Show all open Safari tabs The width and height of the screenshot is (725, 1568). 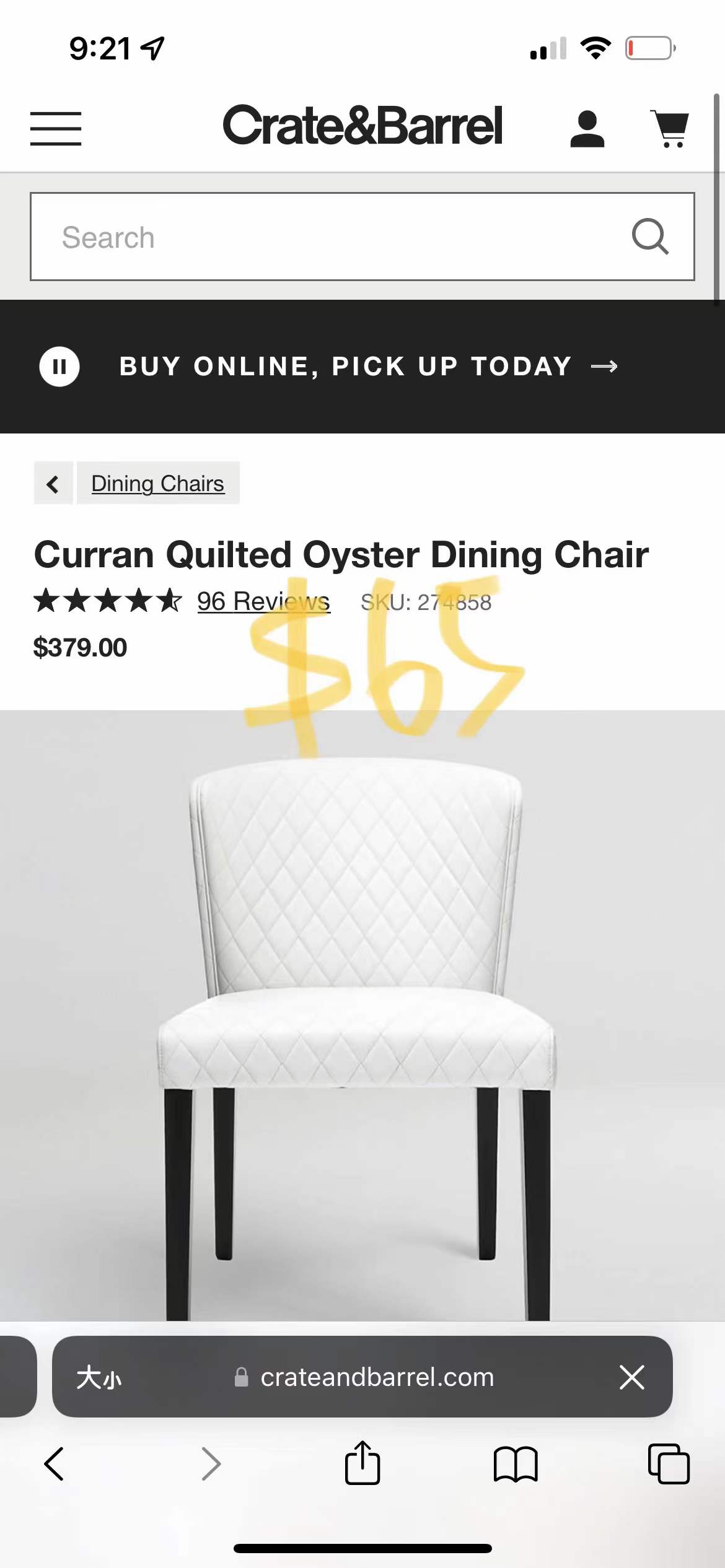[669, 1464]
